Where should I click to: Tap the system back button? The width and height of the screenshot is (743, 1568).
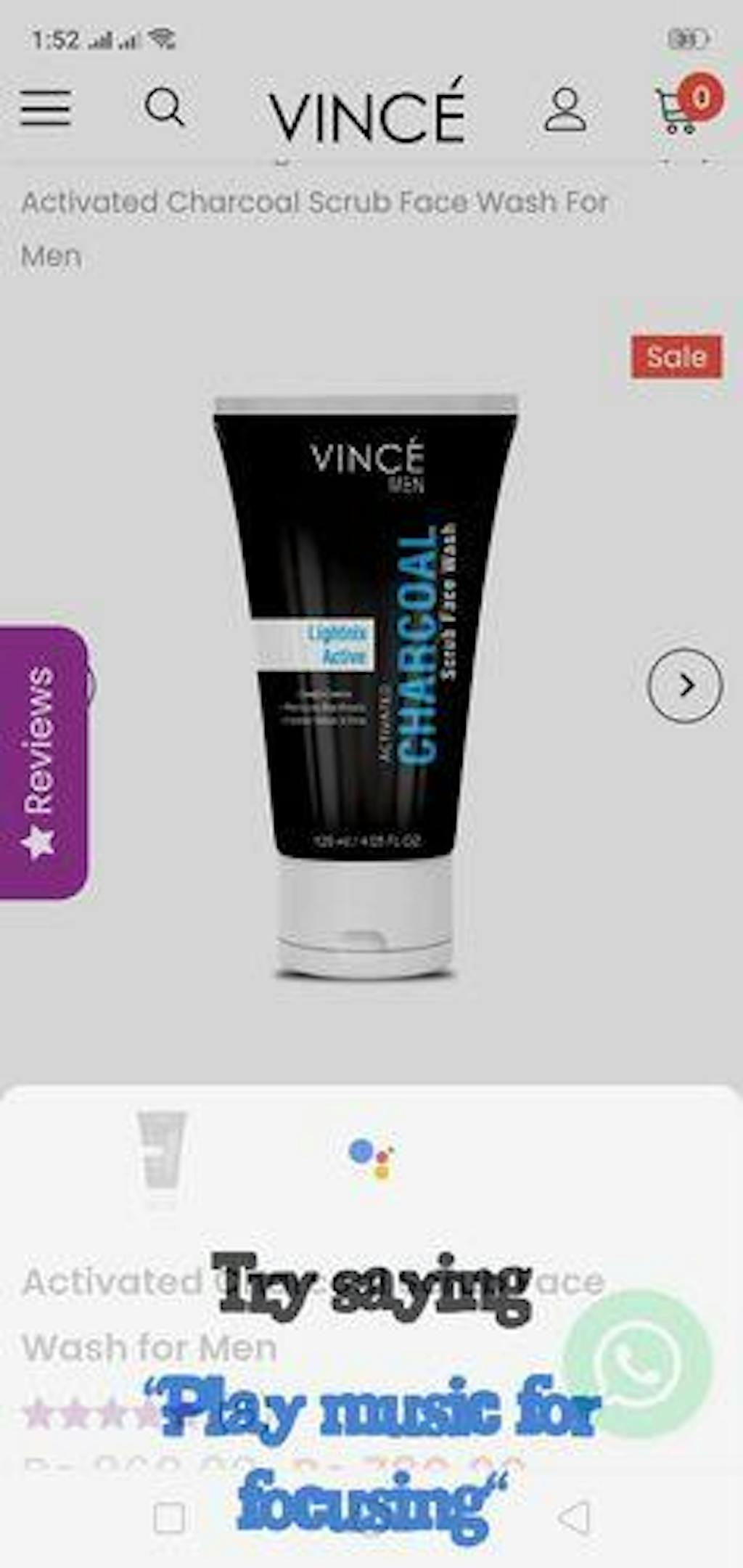click(x=573, y=1516)
